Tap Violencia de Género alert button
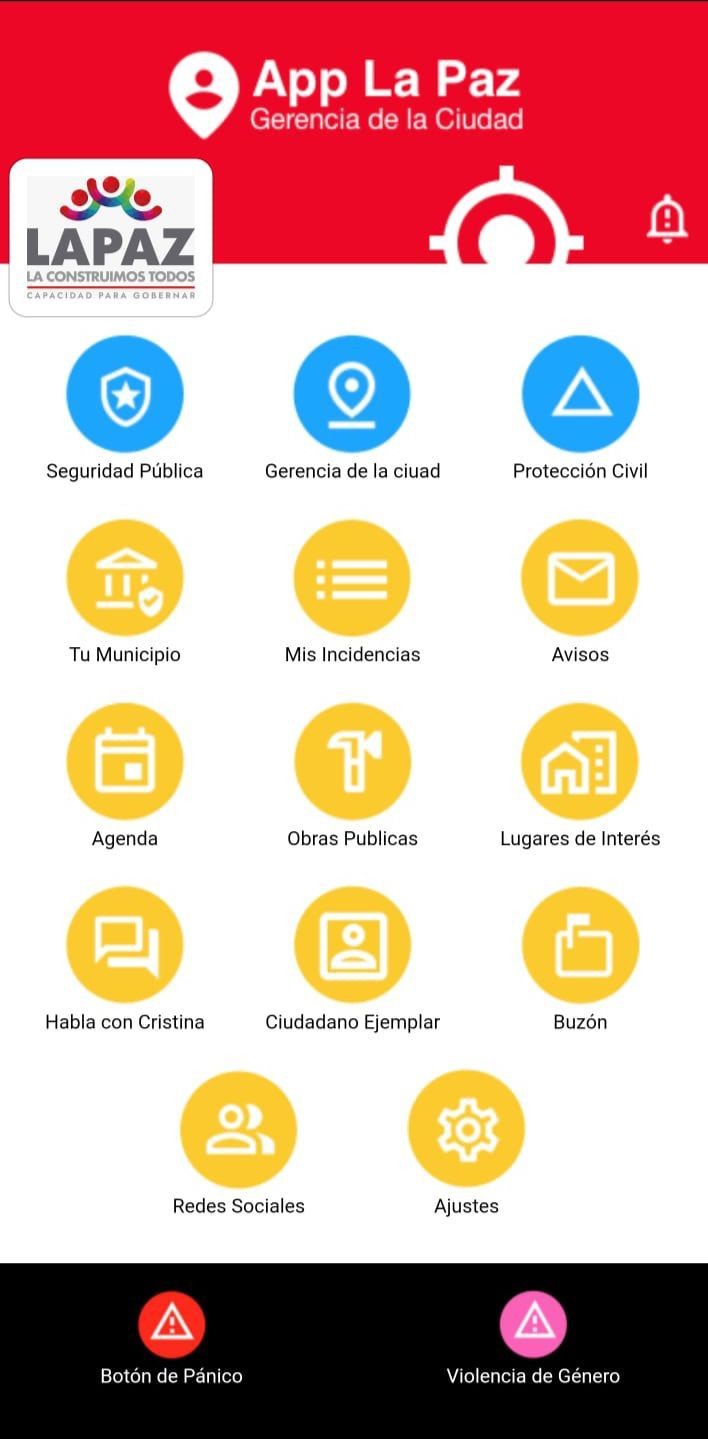This screenshot has height=1439, width=708. (533, 1324)
